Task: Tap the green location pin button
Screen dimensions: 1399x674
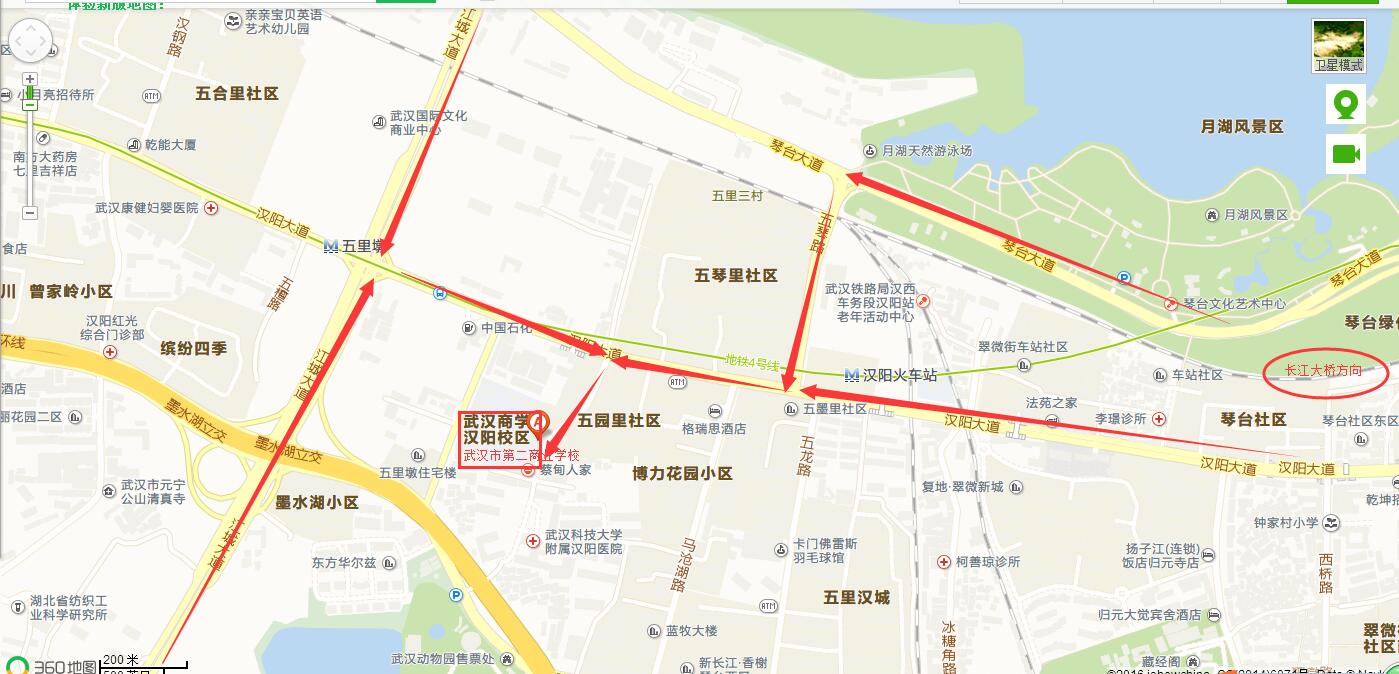Action: [x=1346, y=104]
